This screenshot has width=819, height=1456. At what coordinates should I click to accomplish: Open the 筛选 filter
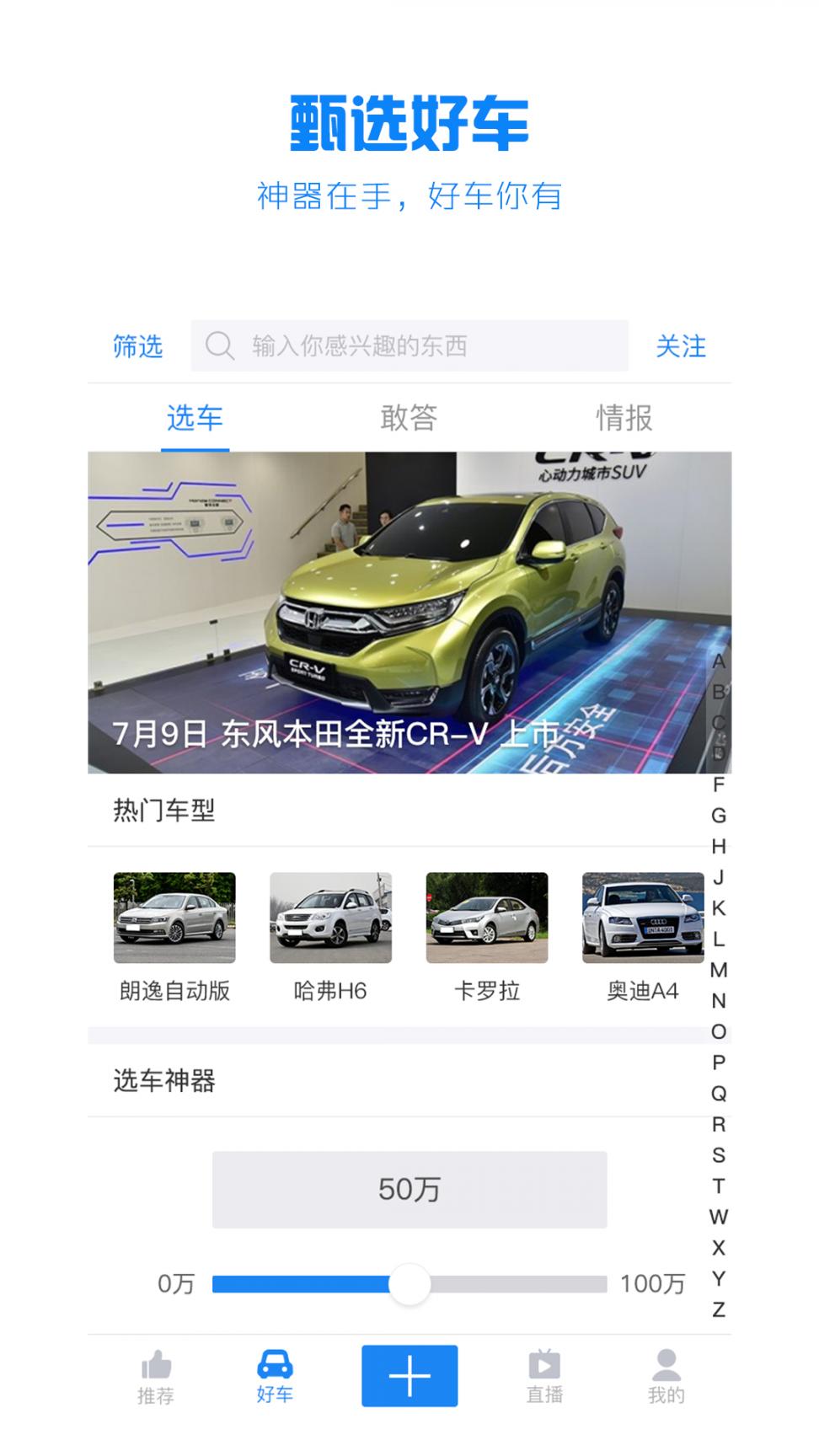coord(137,346)
